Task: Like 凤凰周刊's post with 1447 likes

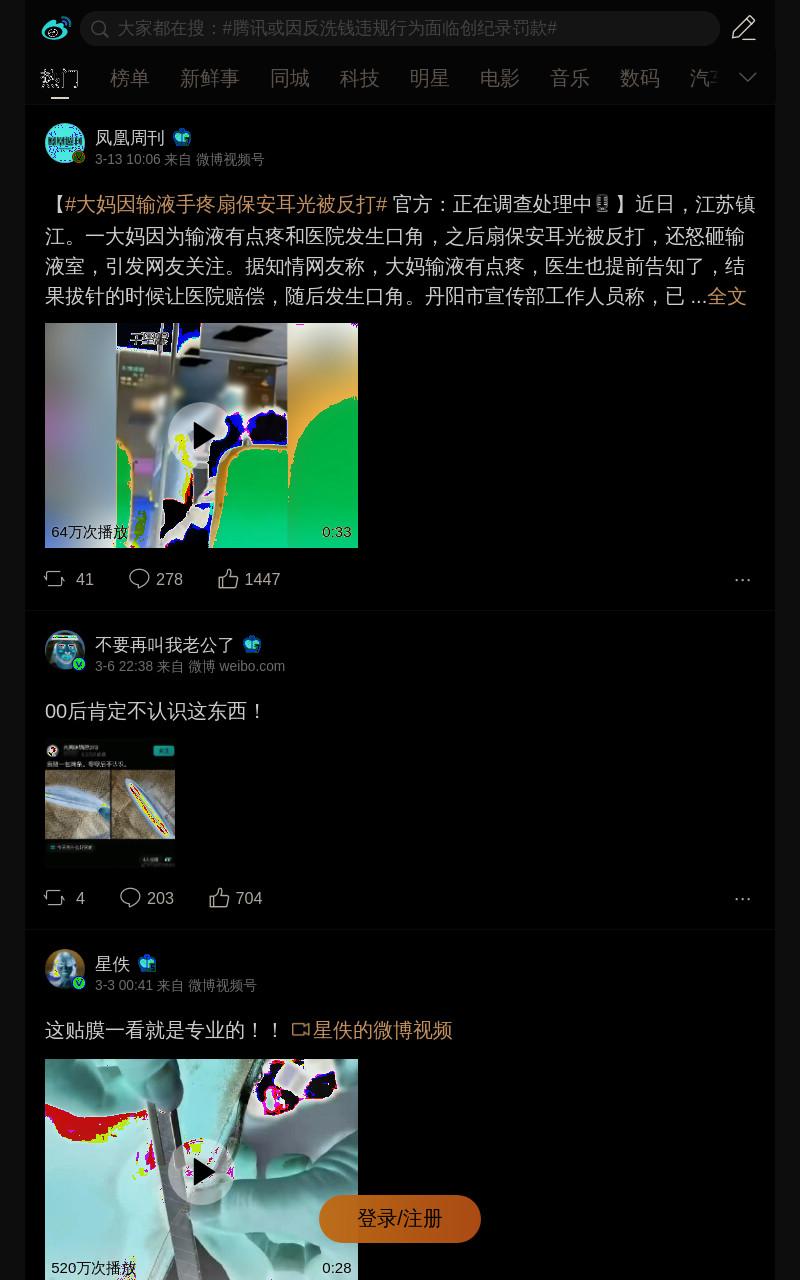Action: pyautogui.click(x=249, y=579)
